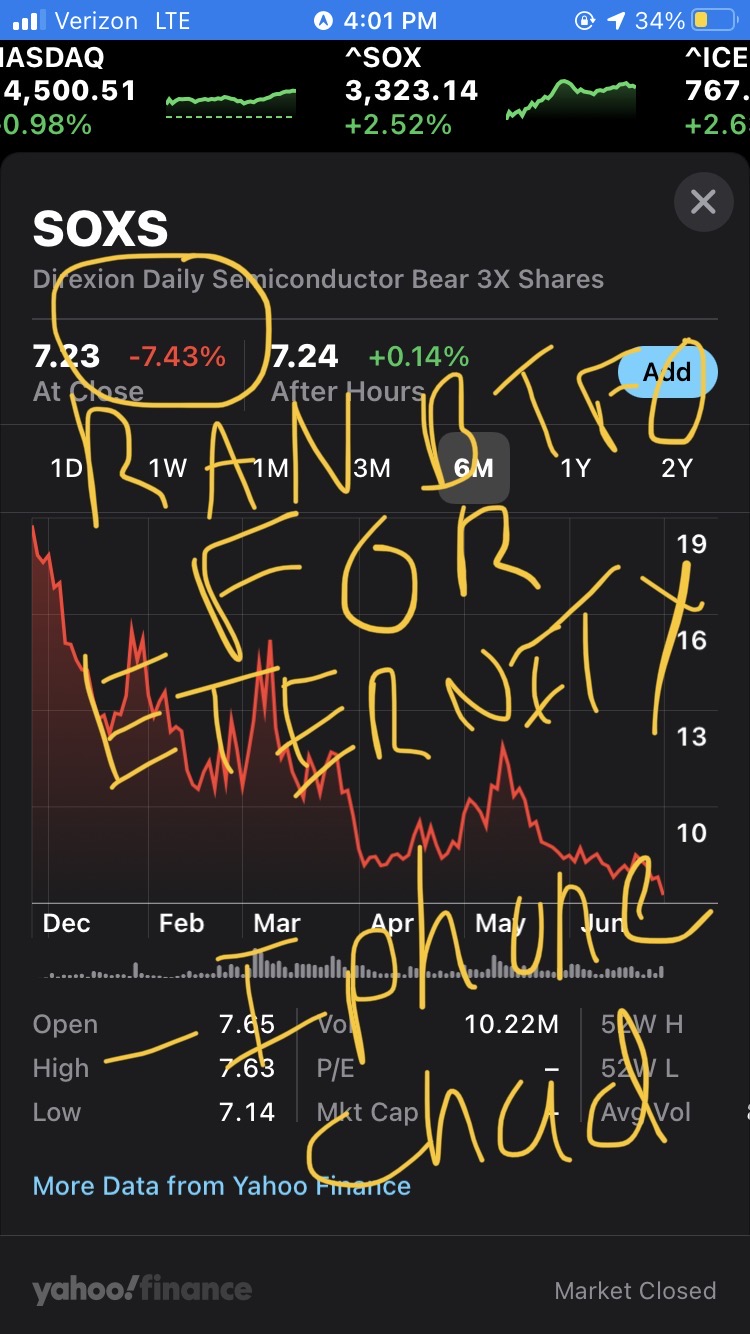Close the SOXS detail sheet

tap(703, 202)
